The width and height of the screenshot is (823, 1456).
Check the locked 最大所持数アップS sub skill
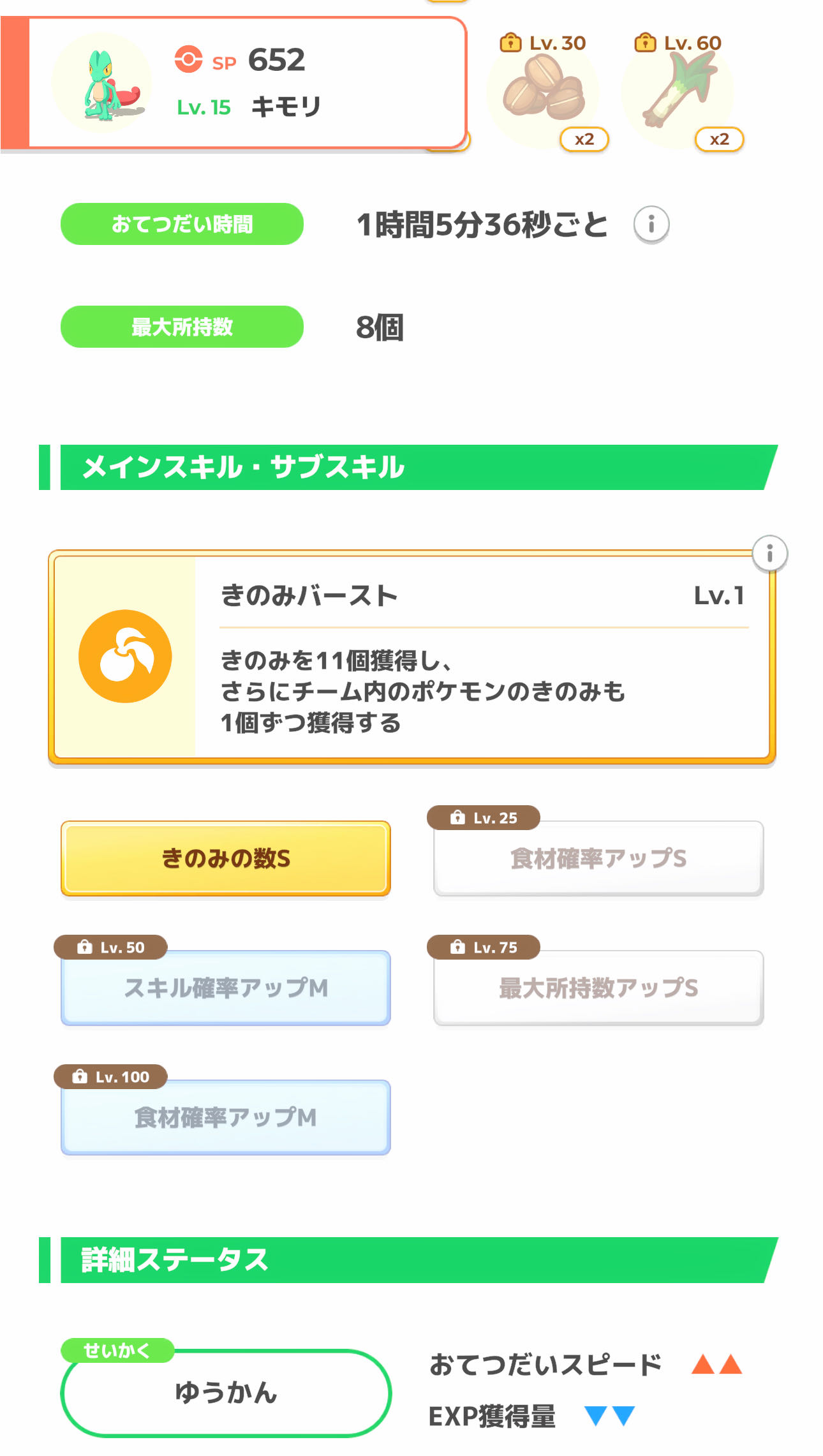pyautogui.click(x=598, y=988)
